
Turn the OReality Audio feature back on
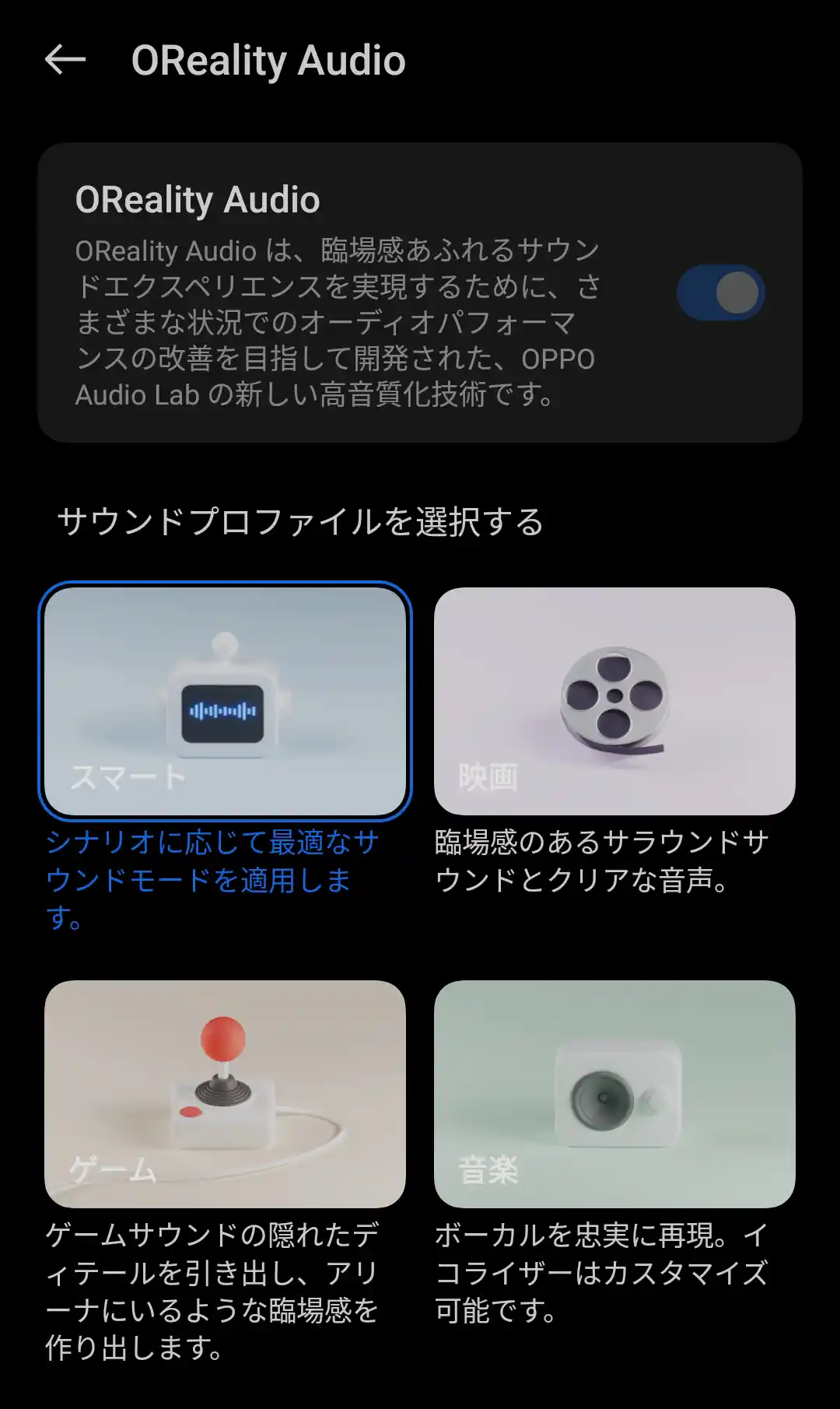tap(723, 290)
